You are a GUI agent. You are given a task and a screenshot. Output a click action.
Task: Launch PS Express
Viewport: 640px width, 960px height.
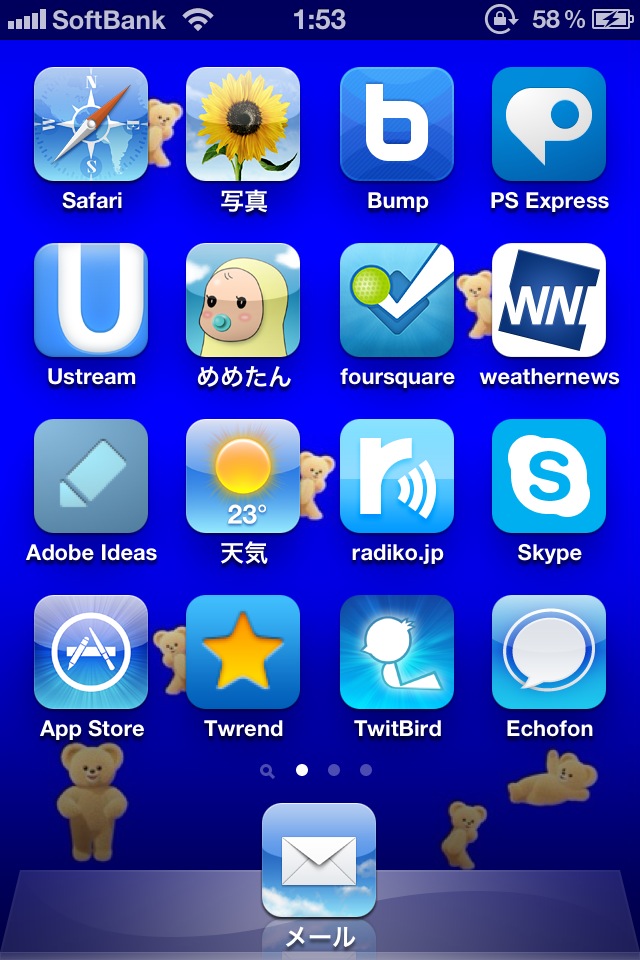(549, 124)
